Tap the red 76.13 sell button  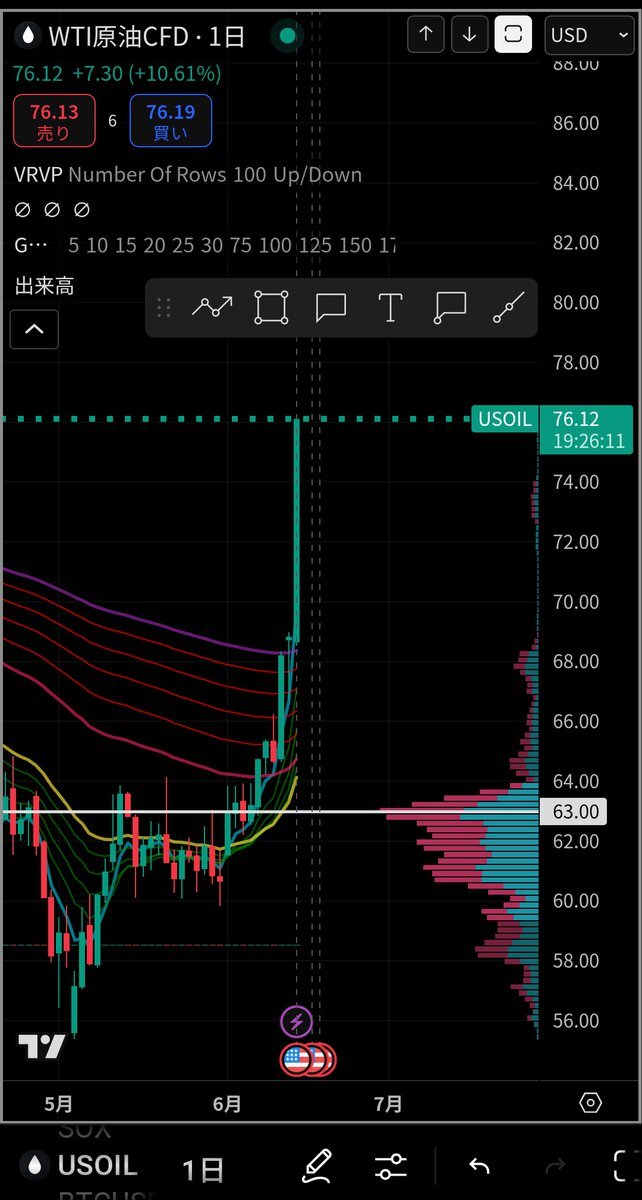tap(53, 121)
